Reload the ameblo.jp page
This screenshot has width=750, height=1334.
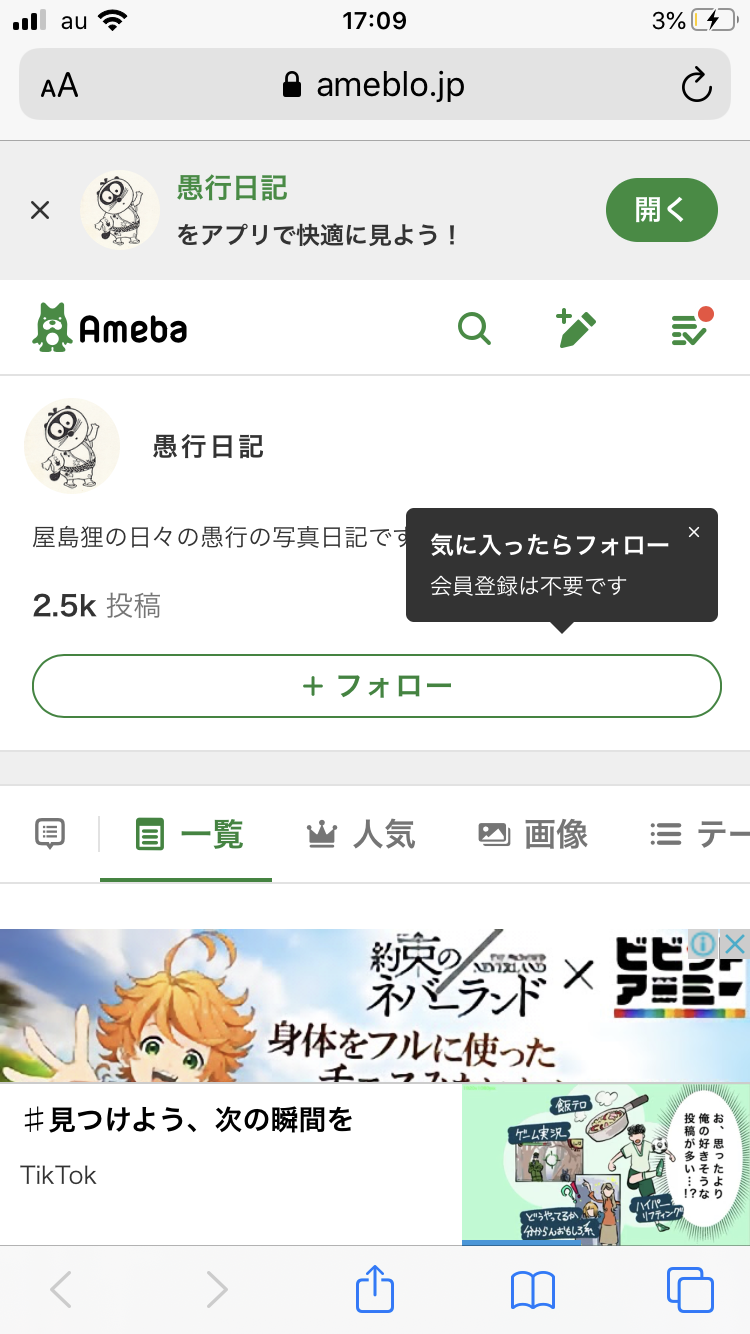[696, 86]
